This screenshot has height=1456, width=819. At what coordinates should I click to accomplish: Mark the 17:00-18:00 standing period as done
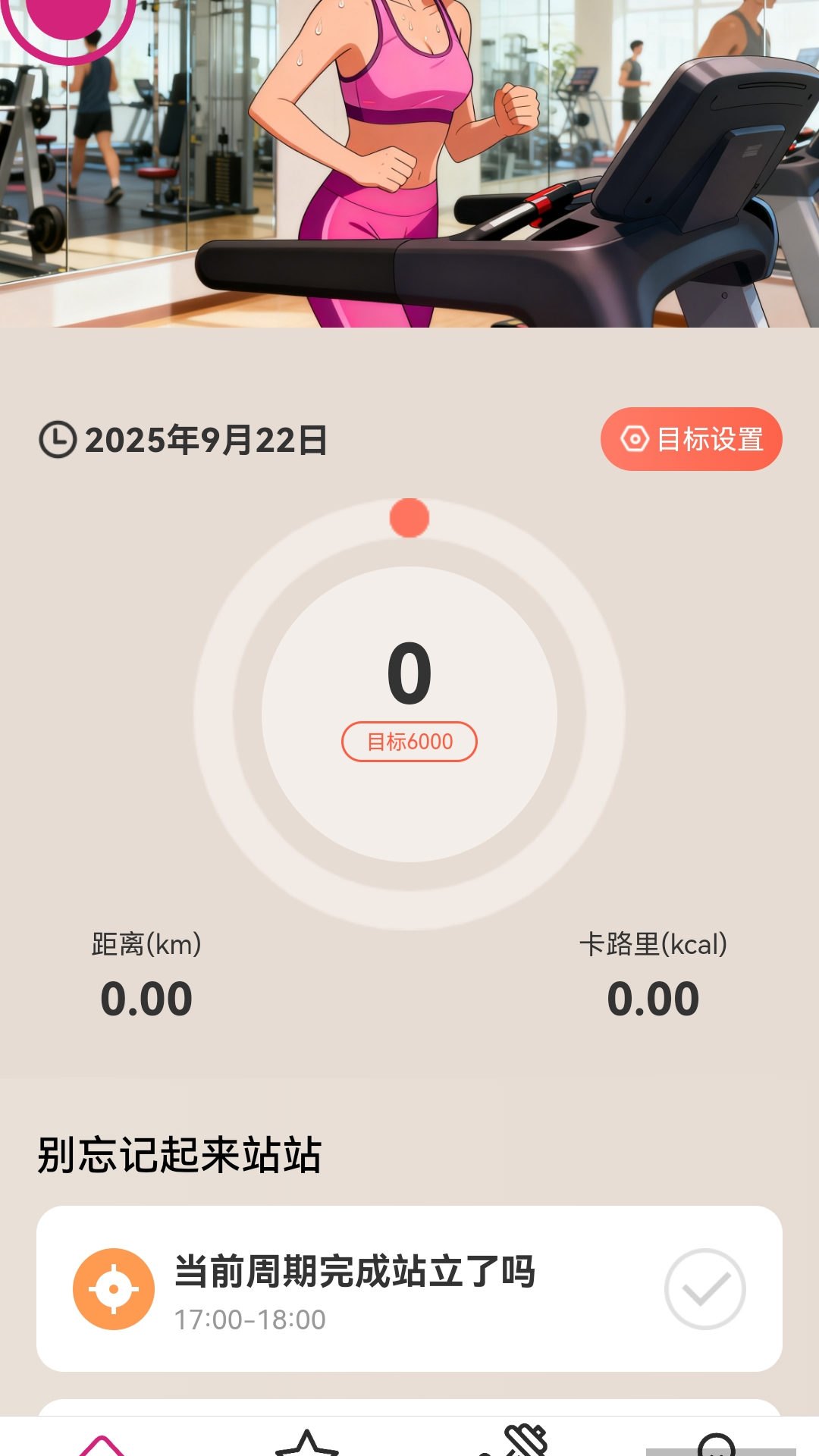coord(704,1288)
